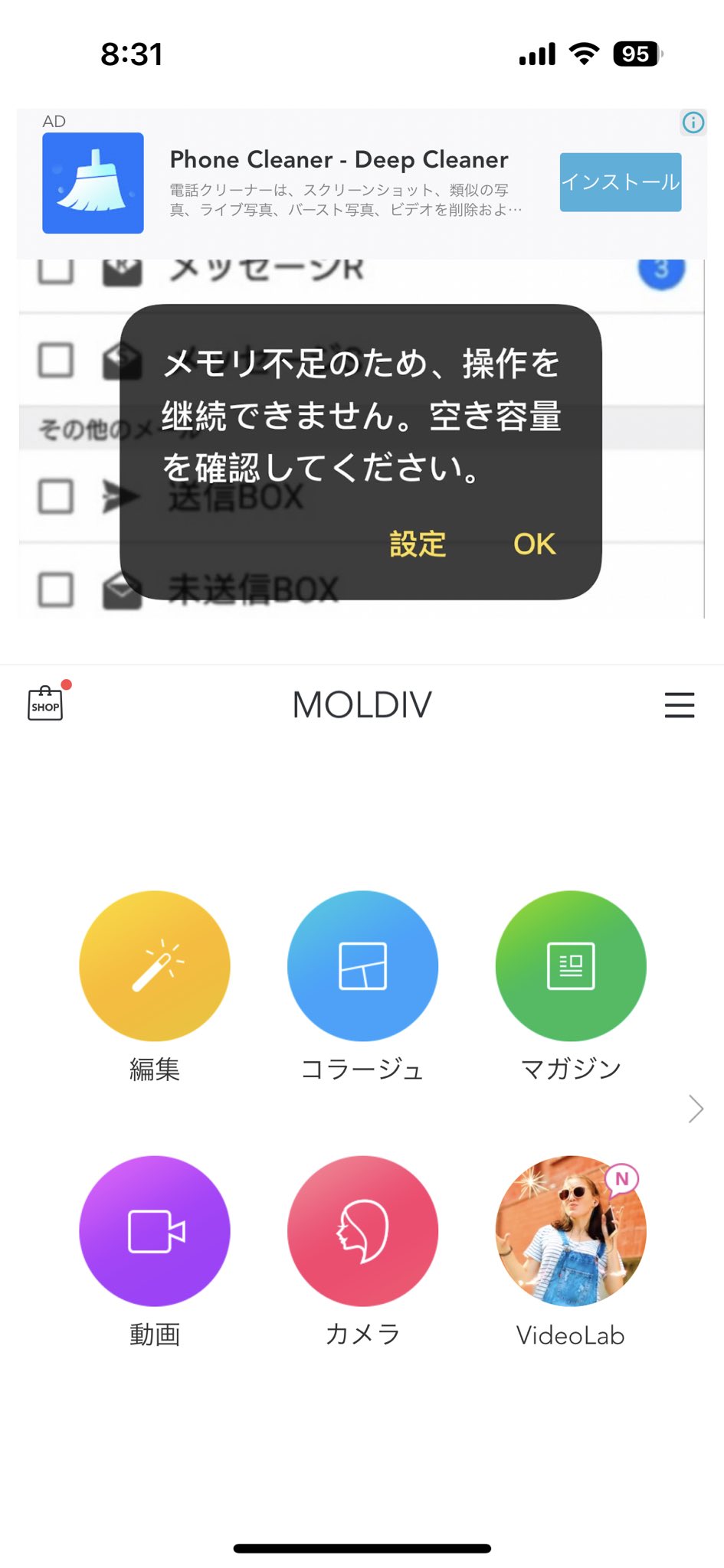The height and width of the screenshot is (1568, 724).
Task: Tap インストール on the Phone Cleaner ad
Action: tap(621, 182)
